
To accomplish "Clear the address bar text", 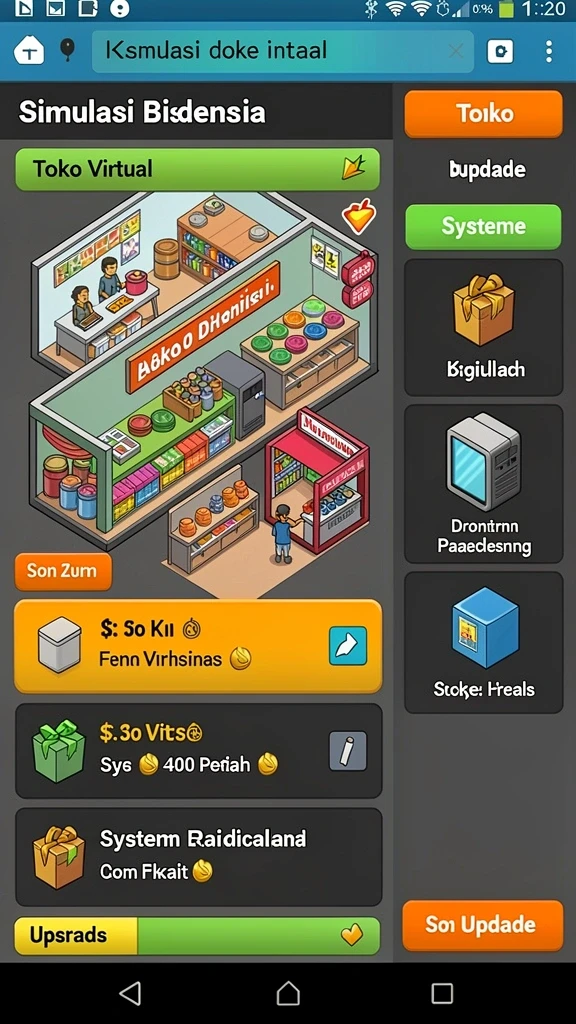I will [x=456, y=51].
